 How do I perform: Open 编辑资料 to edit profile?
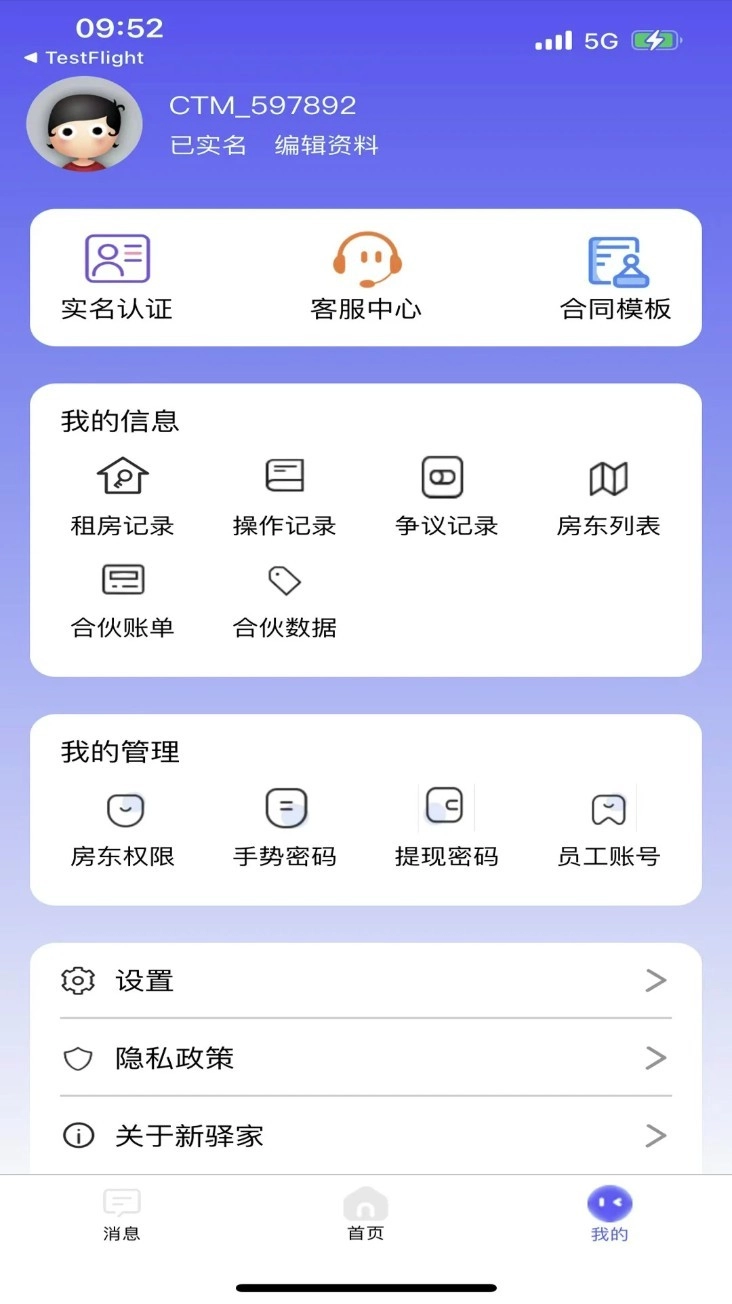[x=324, y=146]
